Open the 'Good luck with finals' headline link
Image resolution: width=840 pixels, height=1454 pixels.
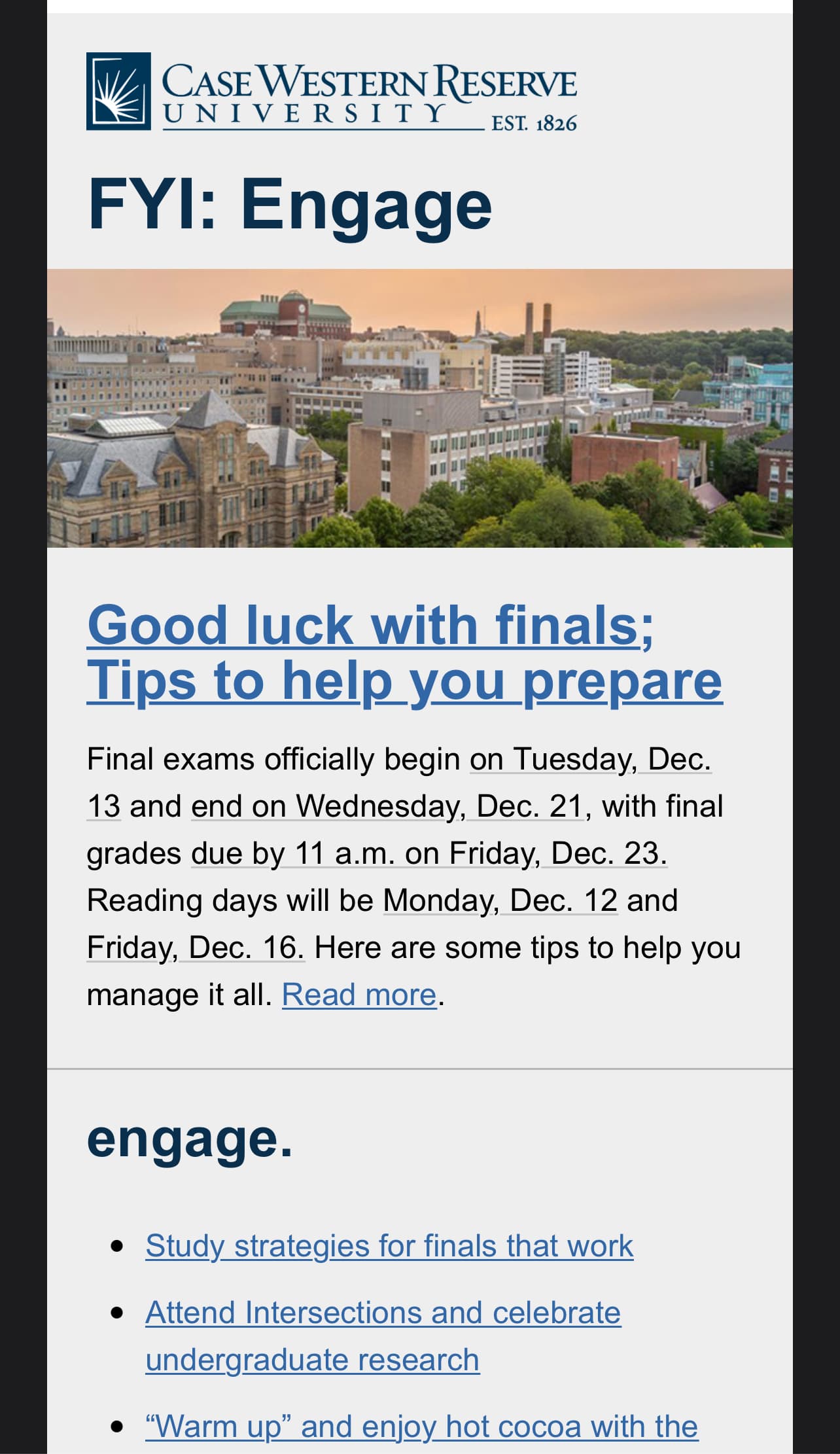pos(404,652)
